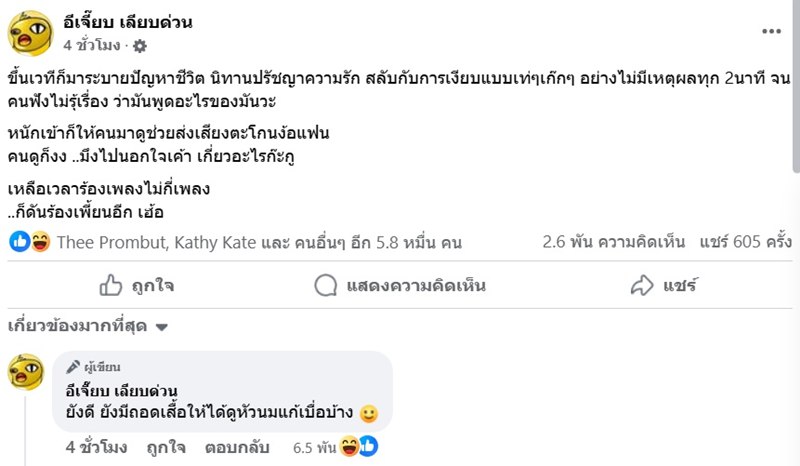Open the 2.6 พัน ความคิดเห็น comments count
Image resolution: width=800 pixels, height=466 pixels.
(x=613, y=242)
